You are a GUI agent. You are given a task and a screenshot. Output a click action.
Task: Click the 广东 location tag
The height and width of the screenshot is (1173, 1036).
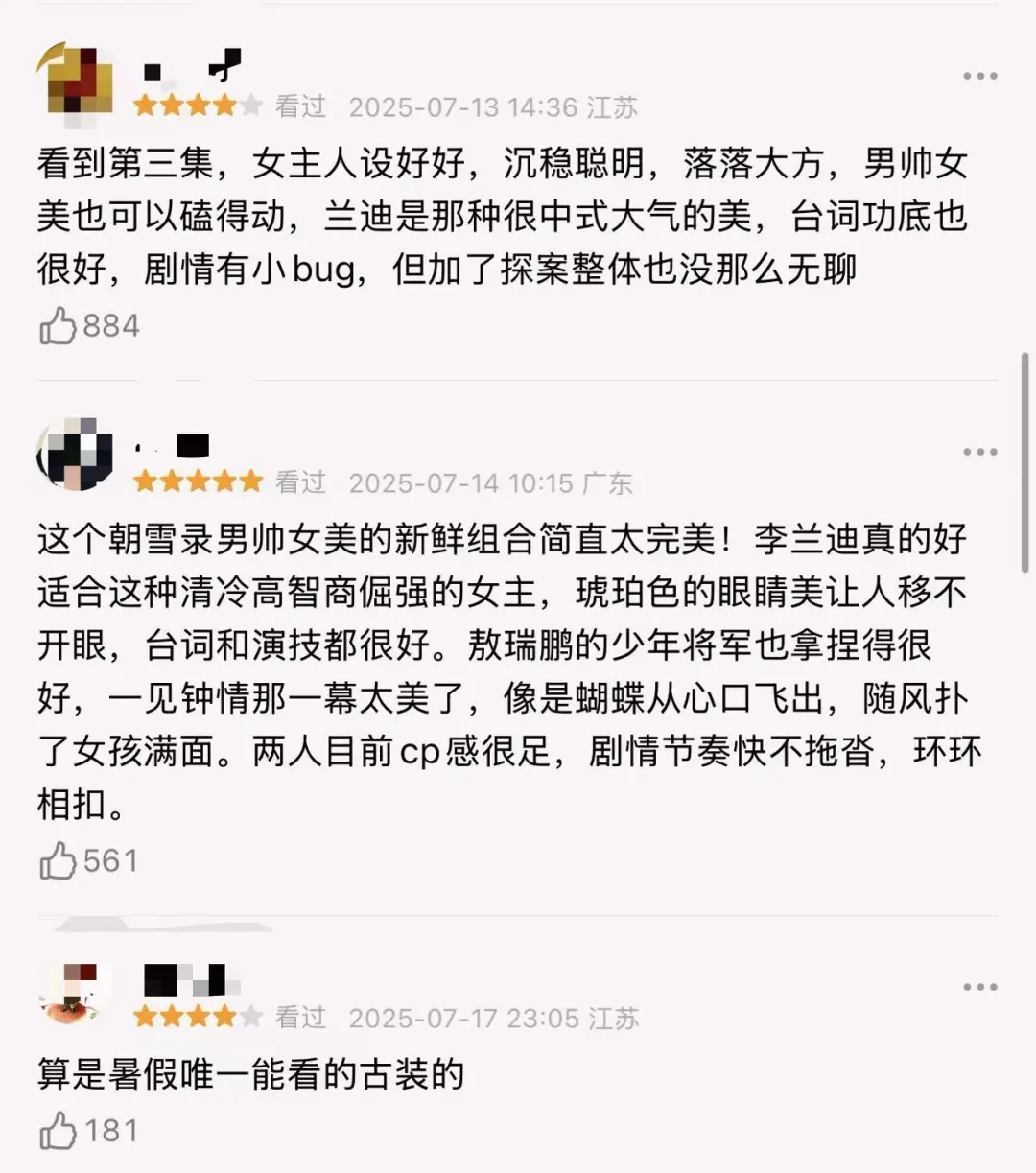coord(606,483)
